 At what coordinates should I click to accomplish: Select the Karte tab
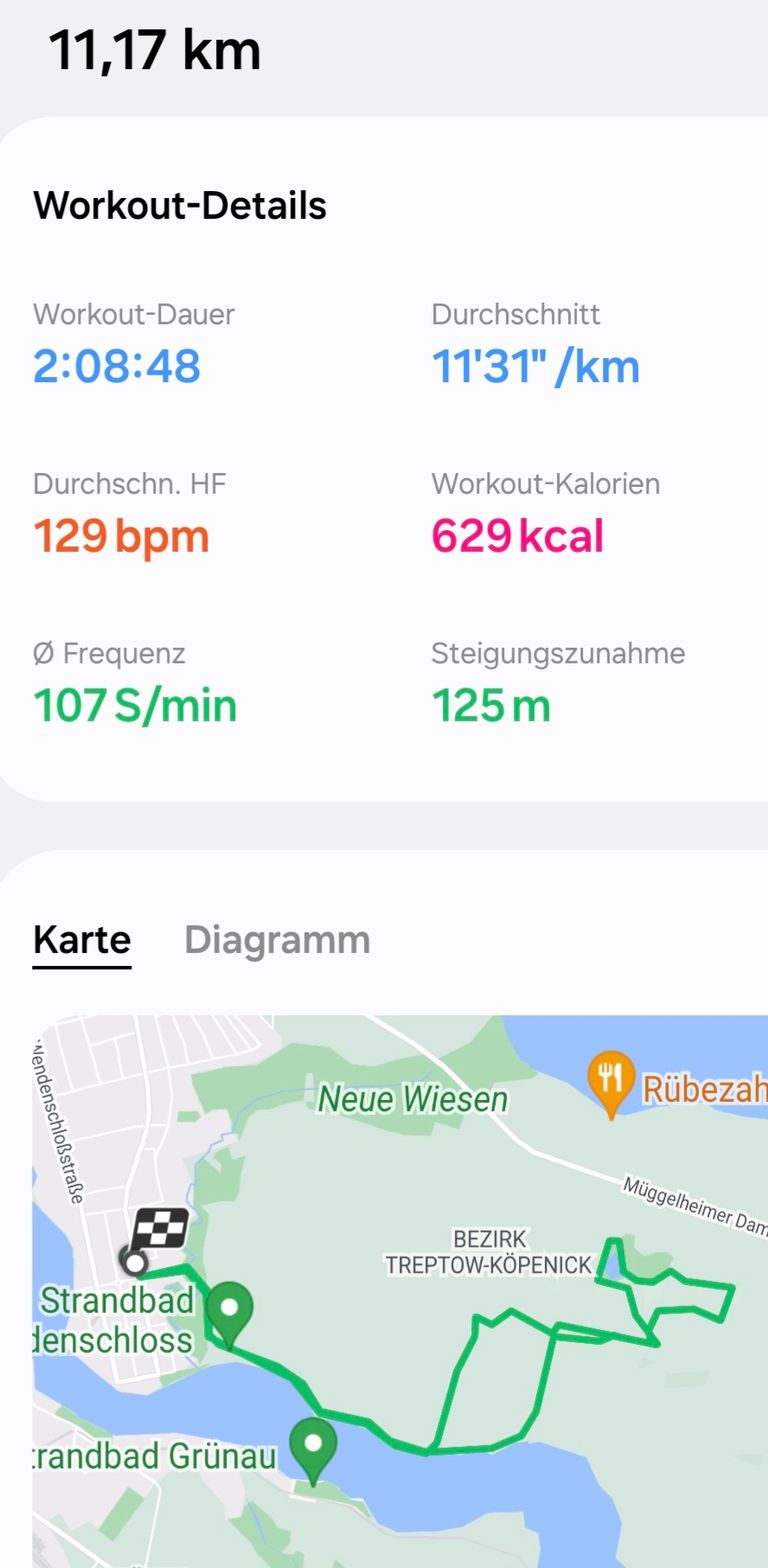tap(82, 940)
